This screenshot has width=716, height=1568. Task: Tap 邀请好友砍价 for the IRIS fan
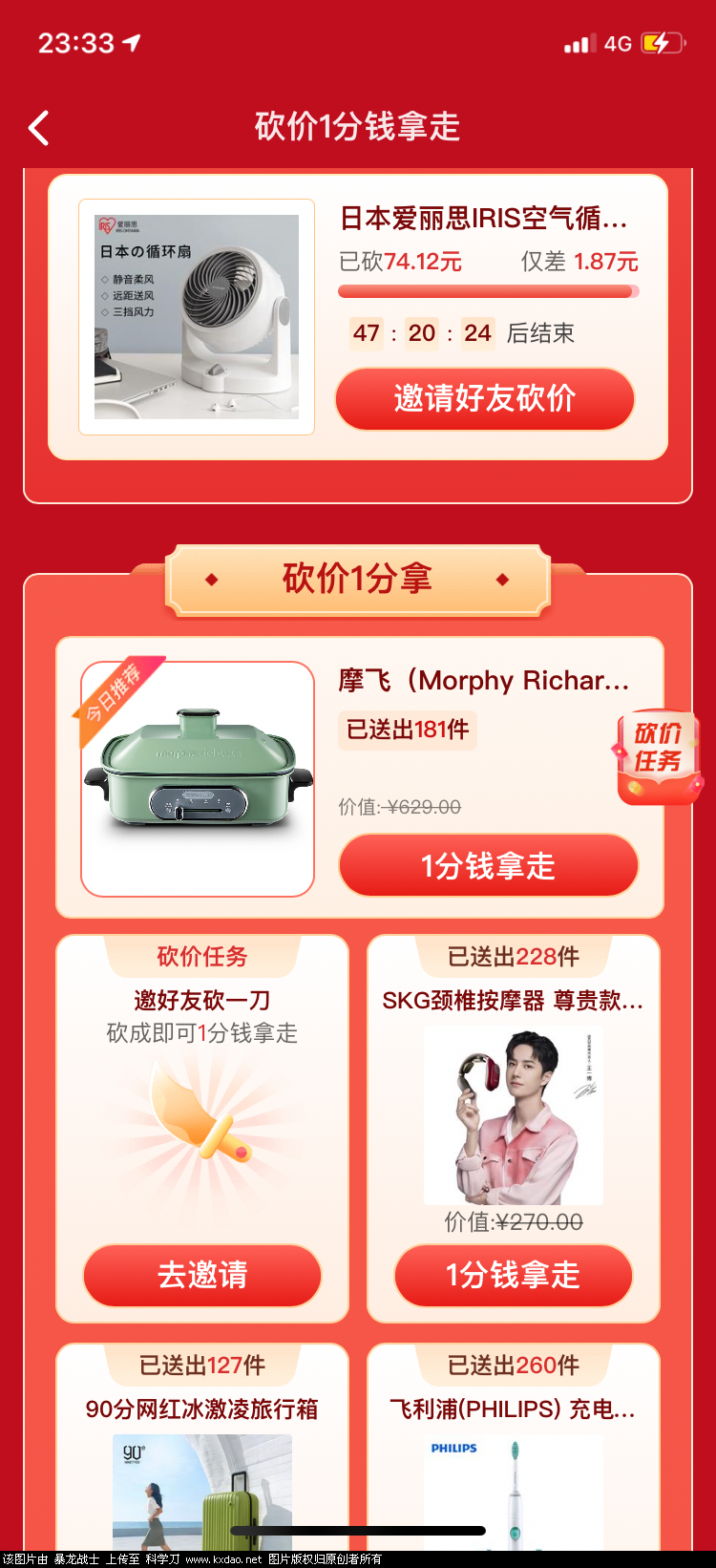point(485,398)
